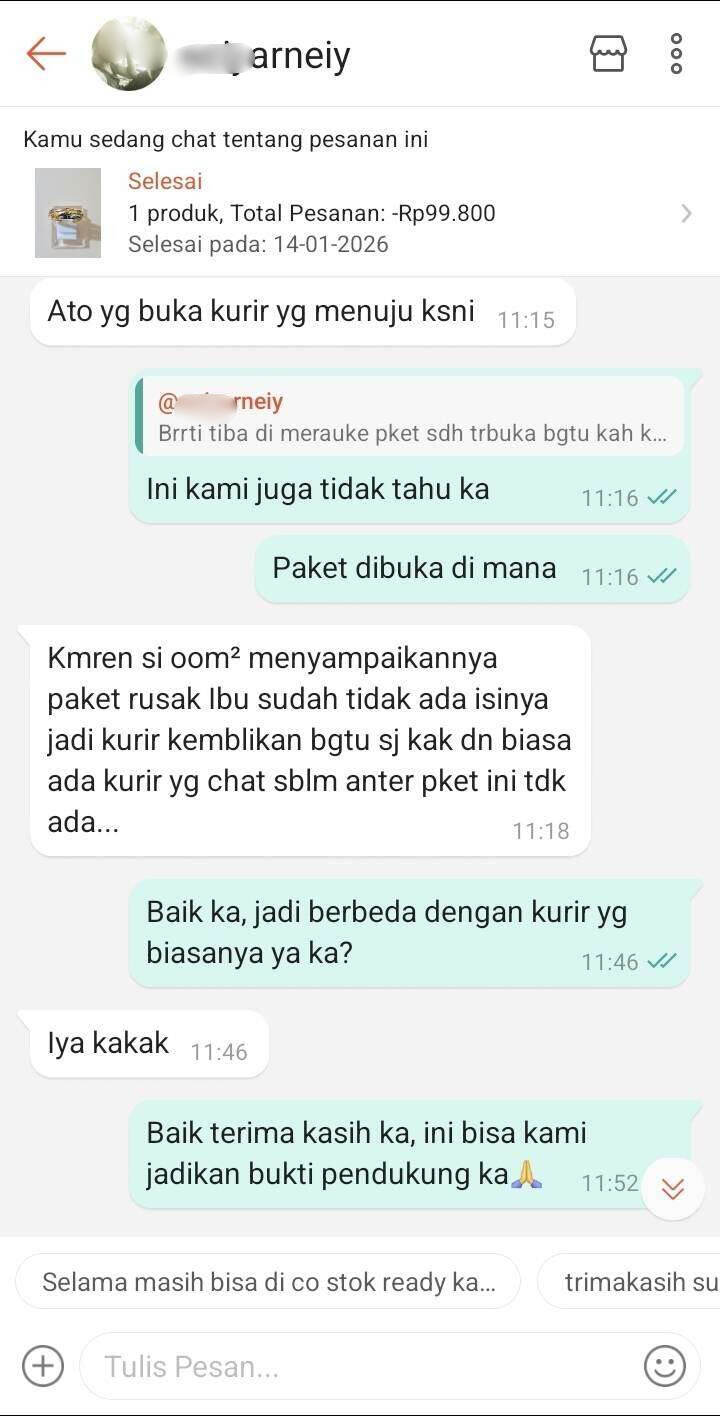Screen dimensions: 720x1416
Task: Open the emoji smiley picker
Action: 665,1366
